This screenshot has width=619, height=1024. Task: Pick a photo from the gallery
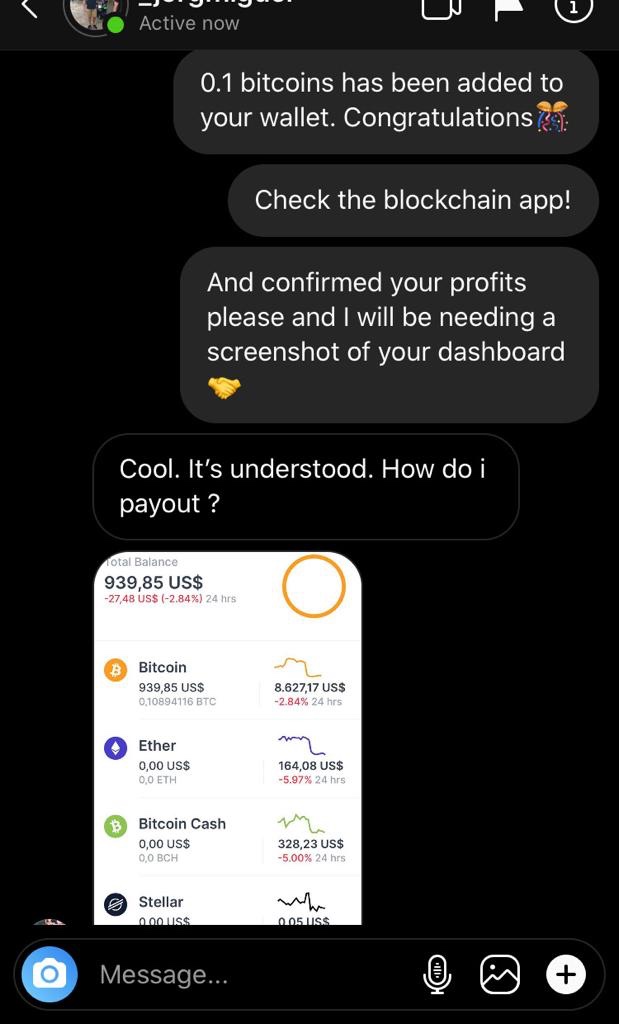click(500, 974)
